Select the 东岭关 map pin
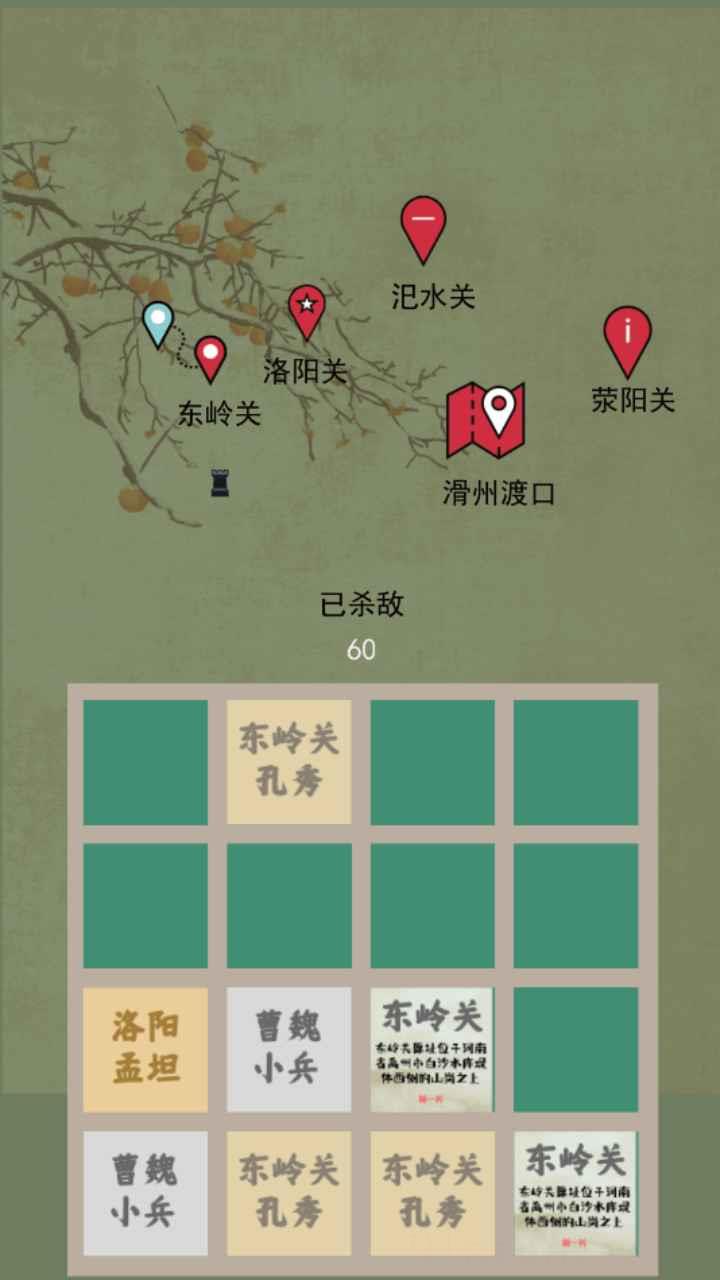The width and height of the screenshot is (720, 1280). click(x=210, y=357)
